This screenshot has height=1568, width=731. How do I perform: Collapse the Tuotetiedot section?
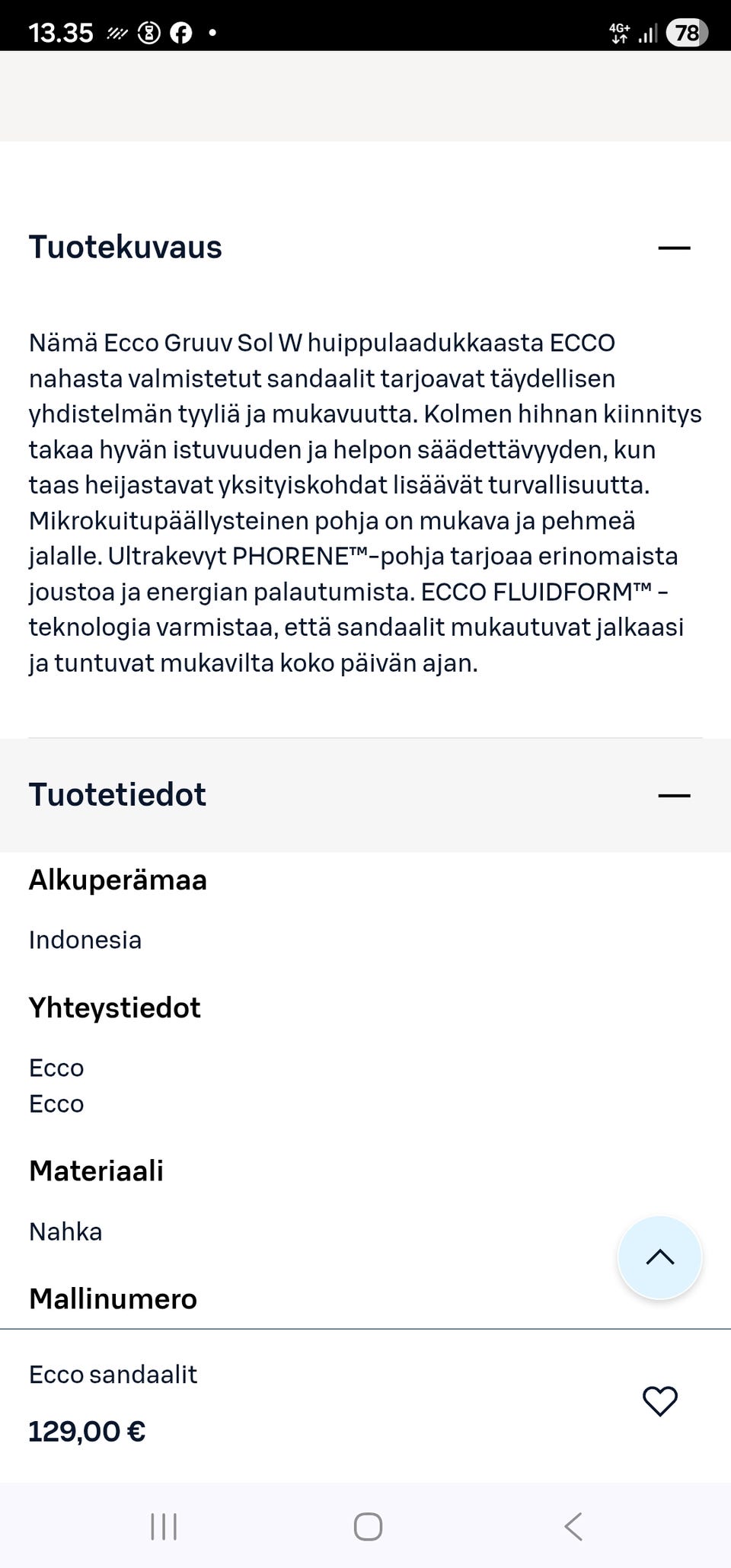675,795
